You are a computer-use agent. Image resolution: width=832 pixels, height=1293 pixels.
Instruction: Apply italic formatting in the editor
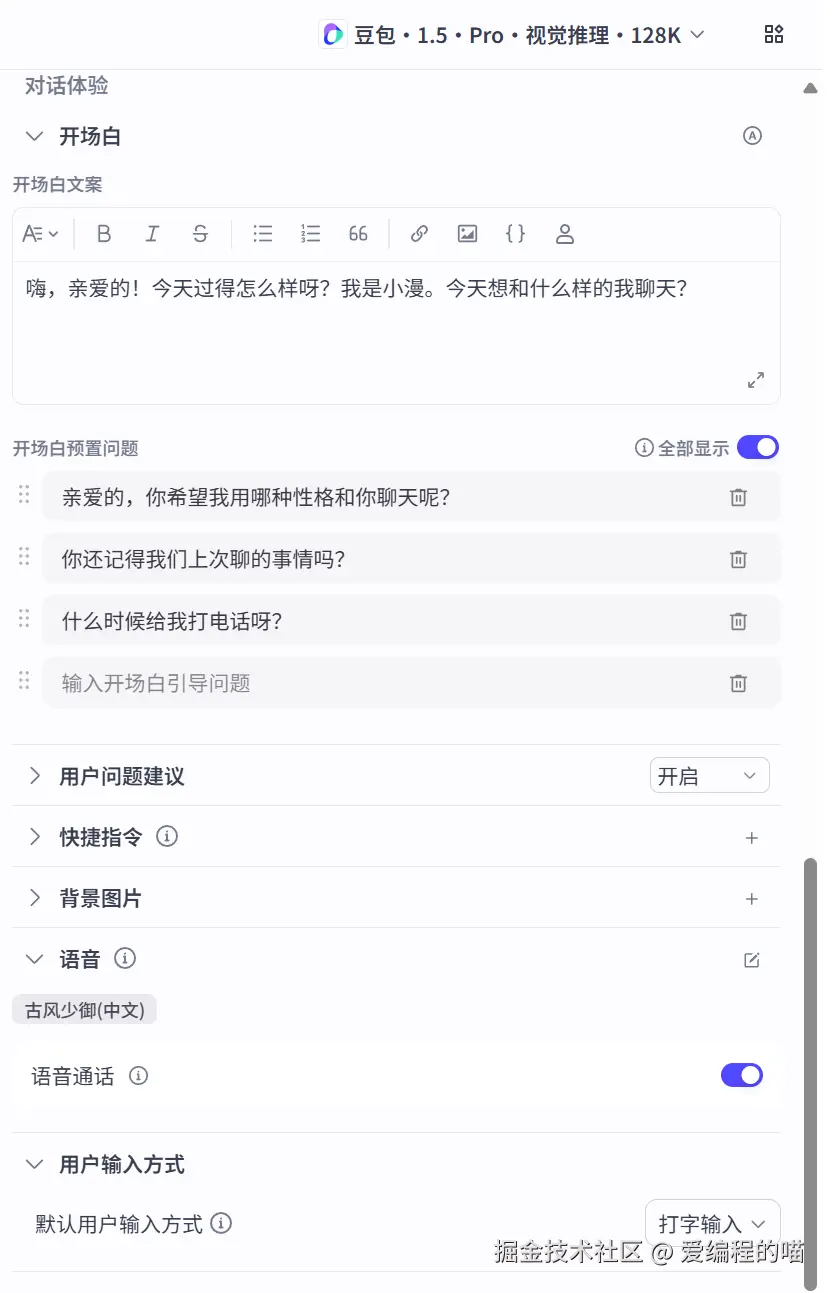[x=152, y=234]
